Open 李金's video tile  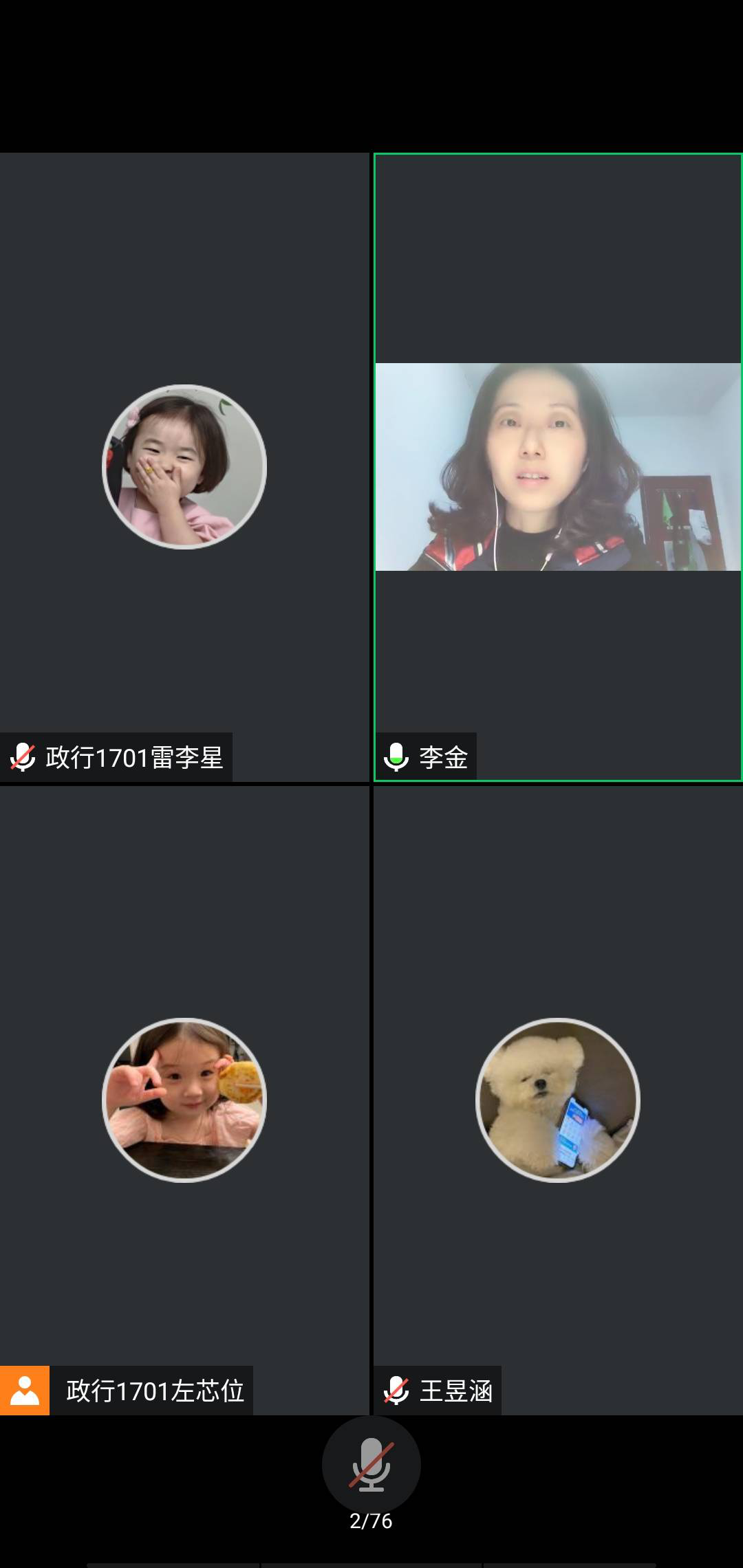point(557,467)
